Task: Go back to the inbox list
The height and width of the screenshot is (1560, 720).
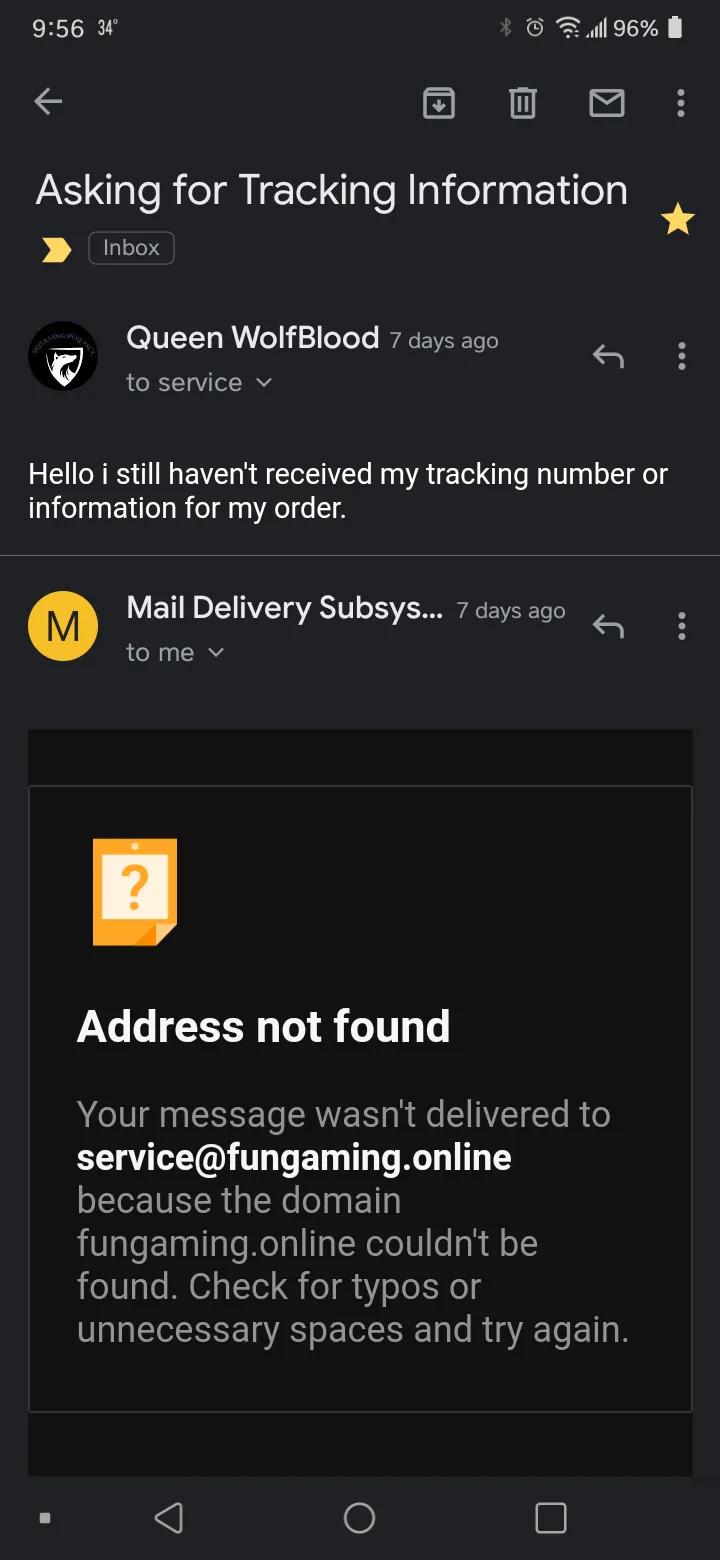Action: pos(48,101)
